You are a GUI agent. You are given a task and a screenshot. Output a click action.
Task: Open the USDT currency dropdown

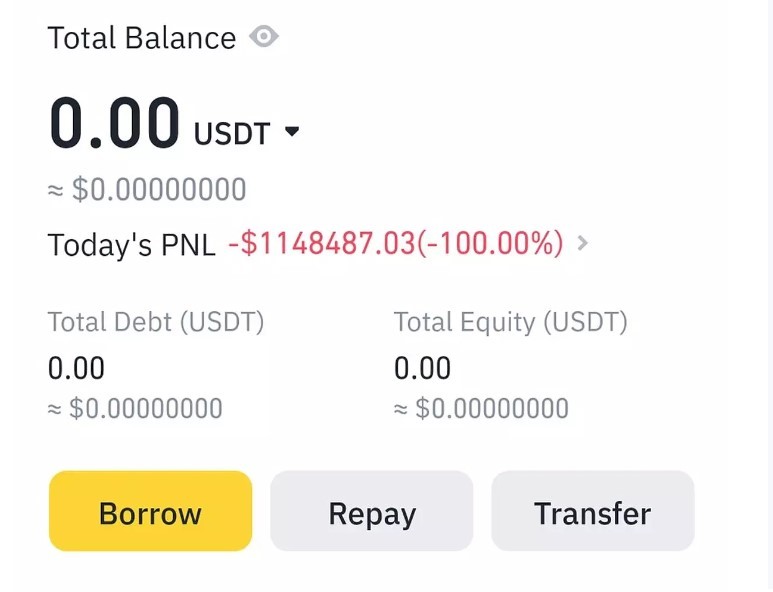[291, 132]
